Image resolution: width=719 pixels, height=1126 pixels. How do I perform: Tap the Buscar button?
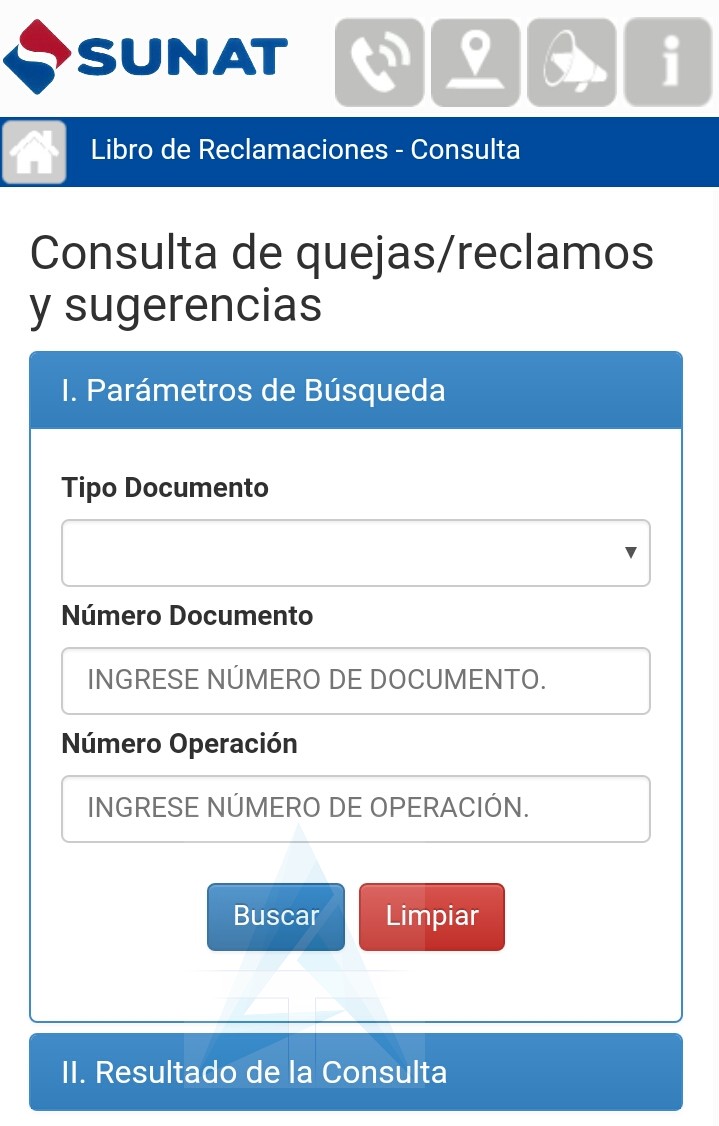(x=276, y=916)
